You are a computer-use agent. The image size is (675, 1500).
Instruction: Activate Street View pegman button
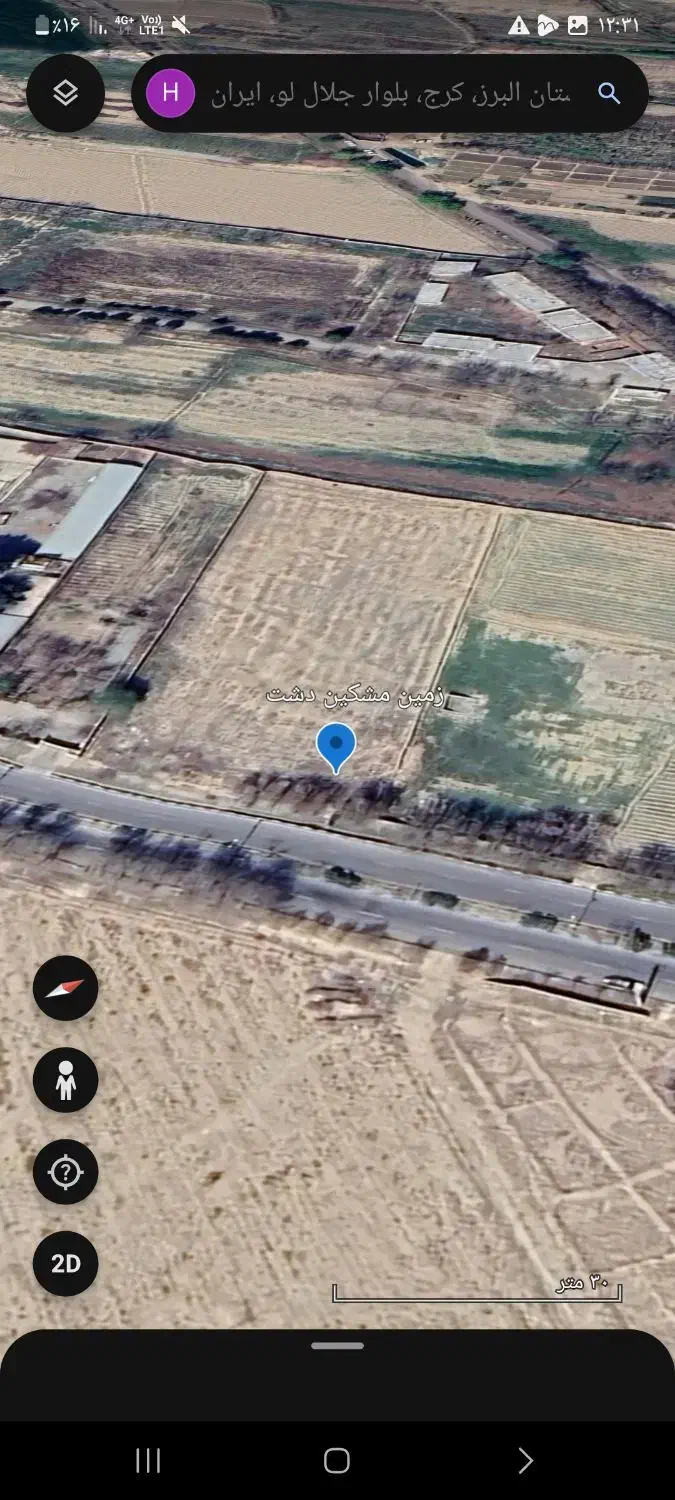[x=65, y=1080]
